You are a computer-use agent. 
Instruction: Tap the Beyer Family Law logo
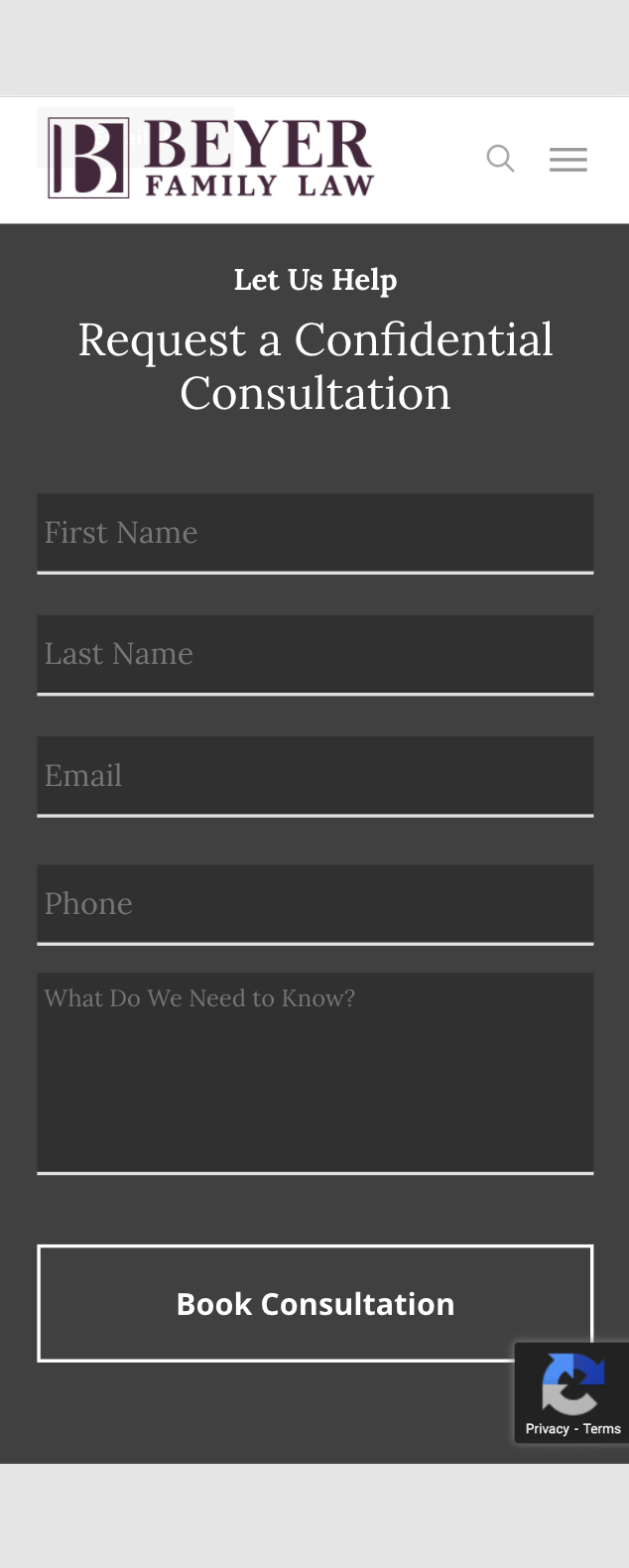coord(210,159)
